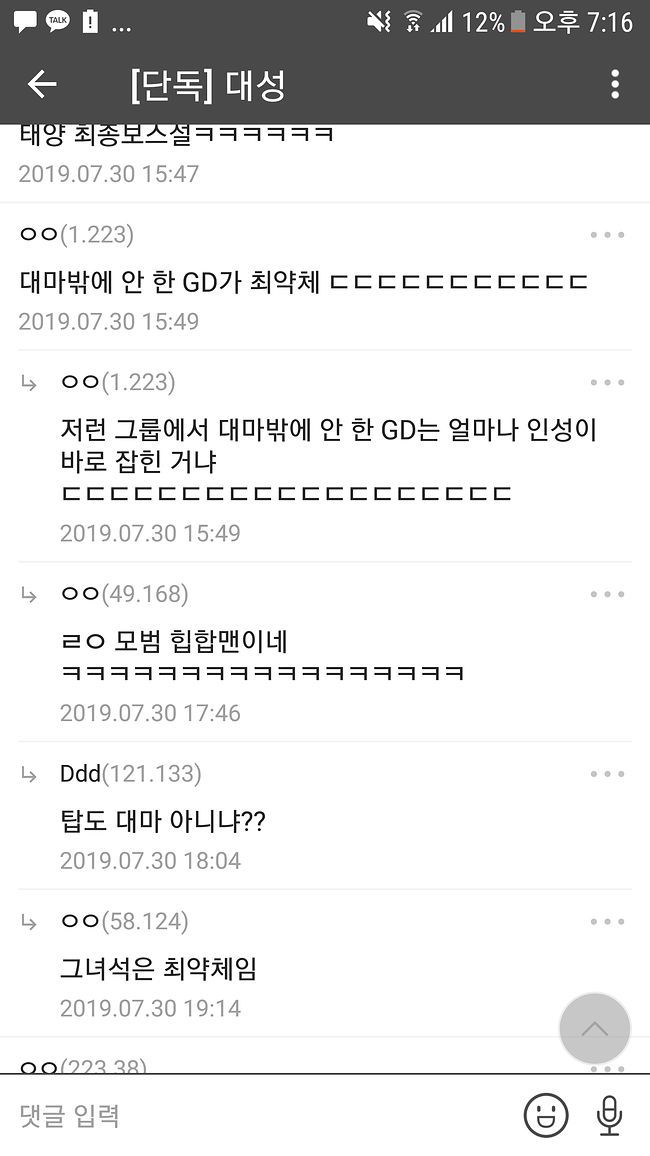The height and width of the screenshot is (1156, 650).
Task: Start voice input with the microphone
Action: click(x=609, y=1115)
